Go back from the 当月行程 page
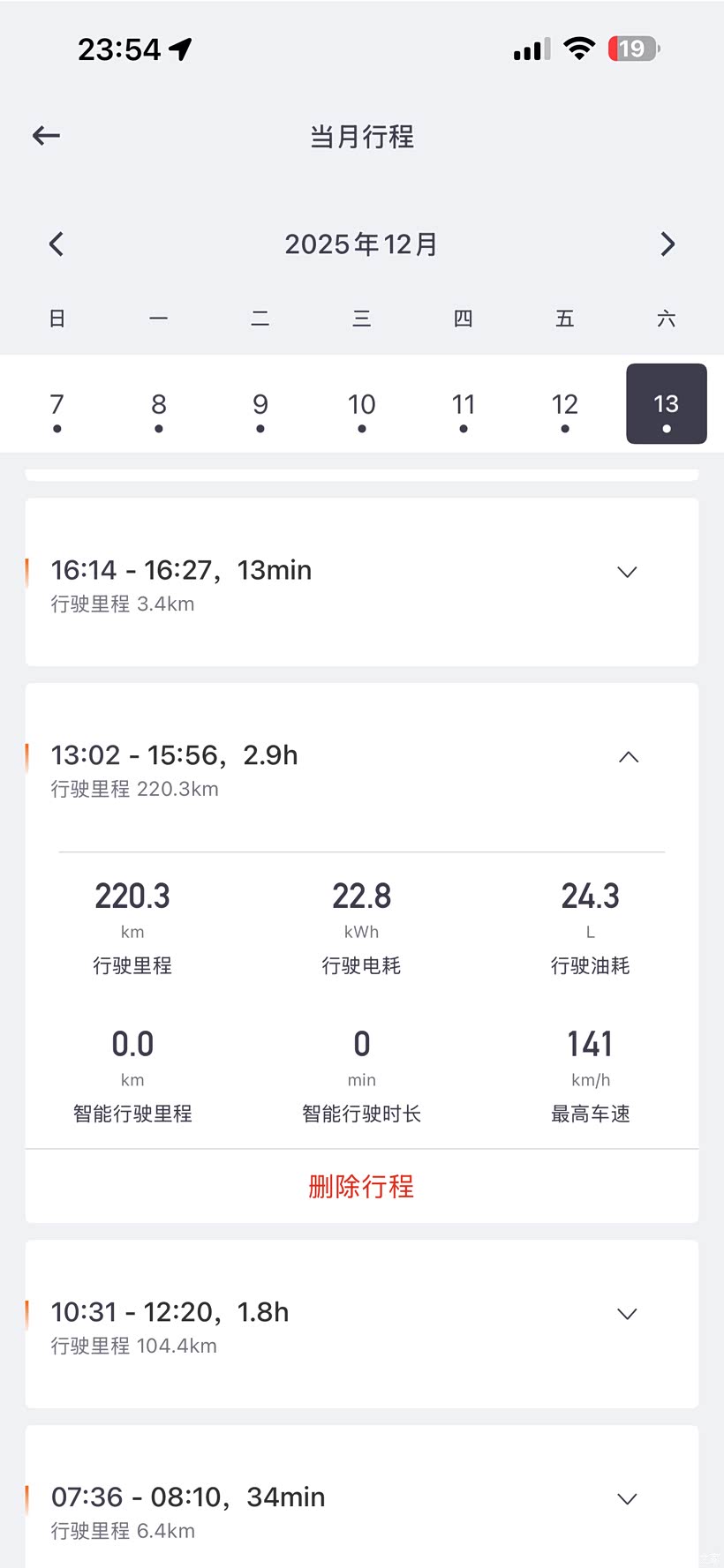The image size is (724, 1568). [46, 136]
